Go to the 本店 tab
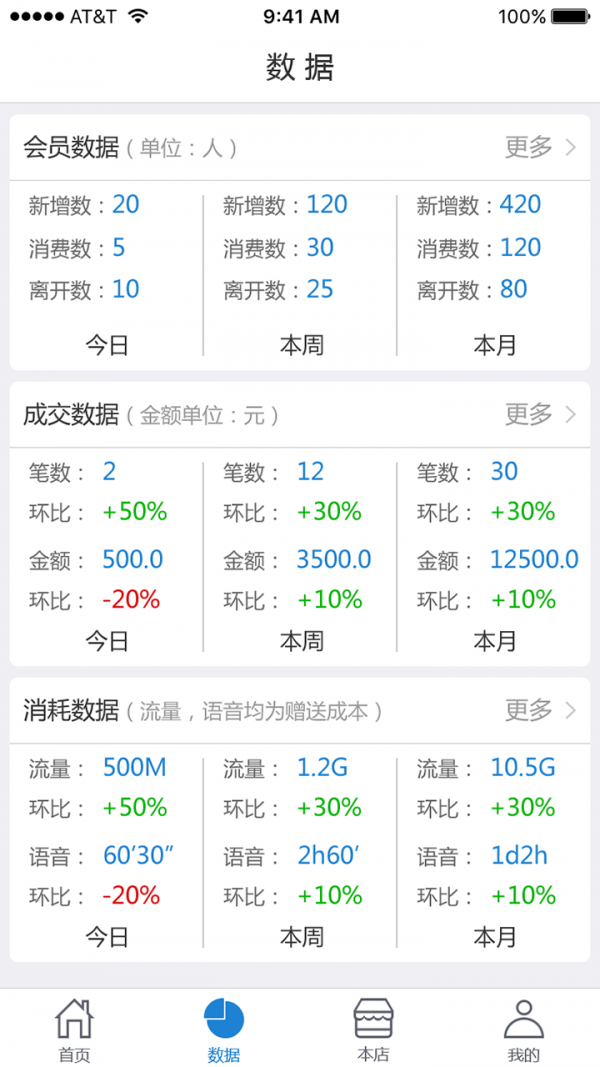Viewport: 600px width, 1067px height. point(374,1029)
